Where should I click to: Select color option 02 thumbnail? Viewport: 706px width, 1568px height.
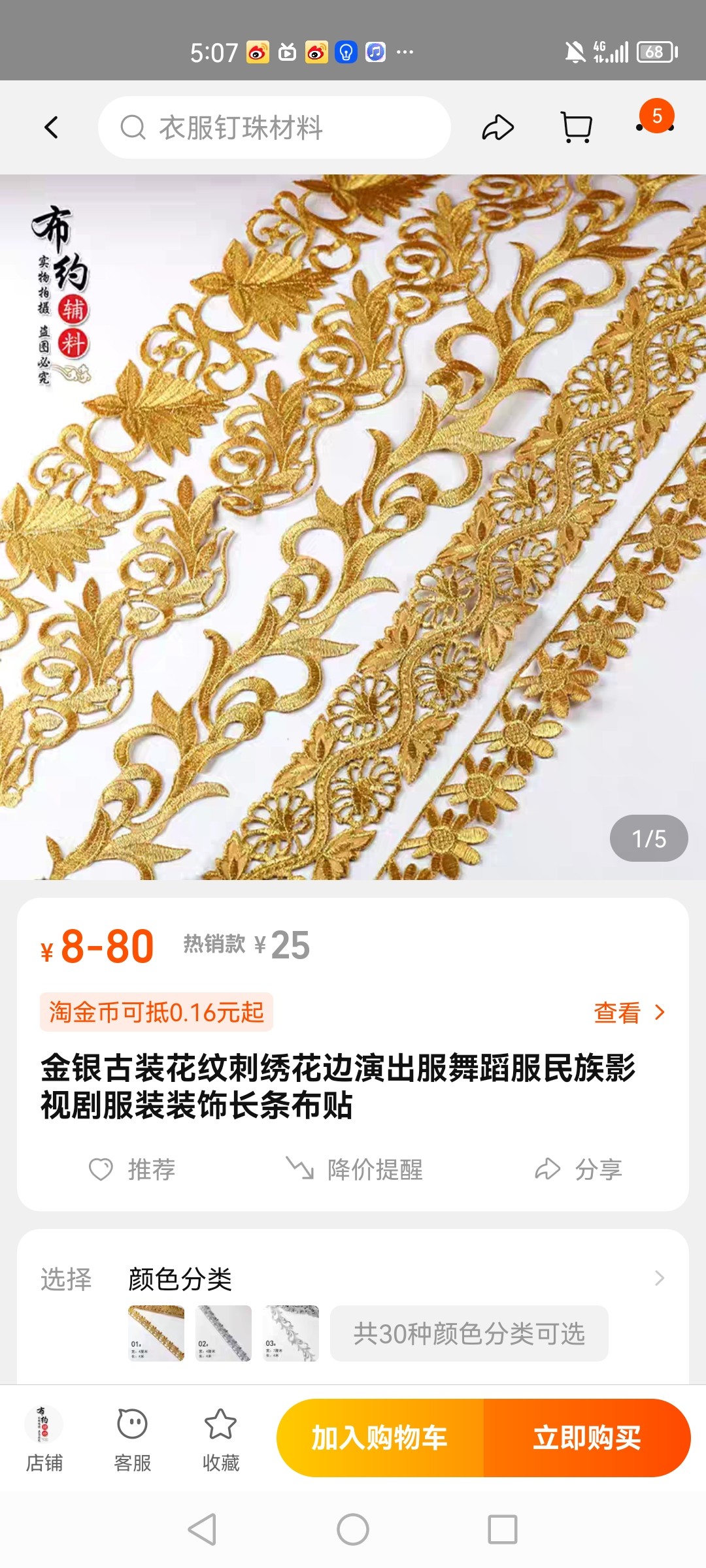click(x=224, y=1333)
